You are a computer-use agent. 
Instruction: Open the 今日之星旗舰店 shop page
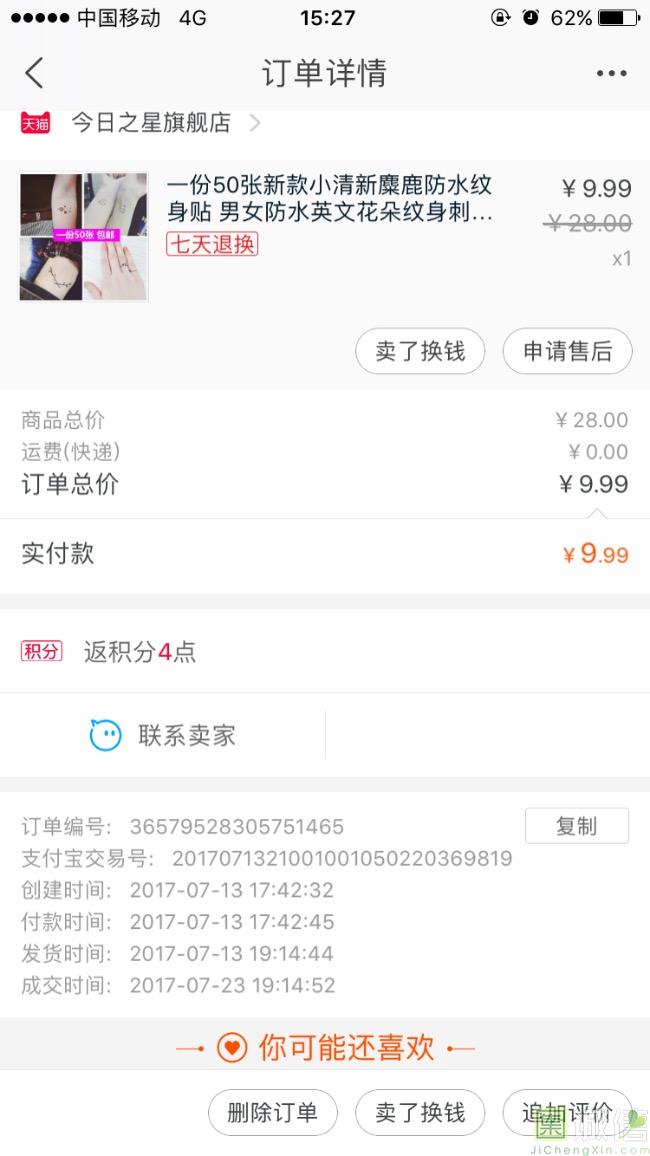pos(150,123)
